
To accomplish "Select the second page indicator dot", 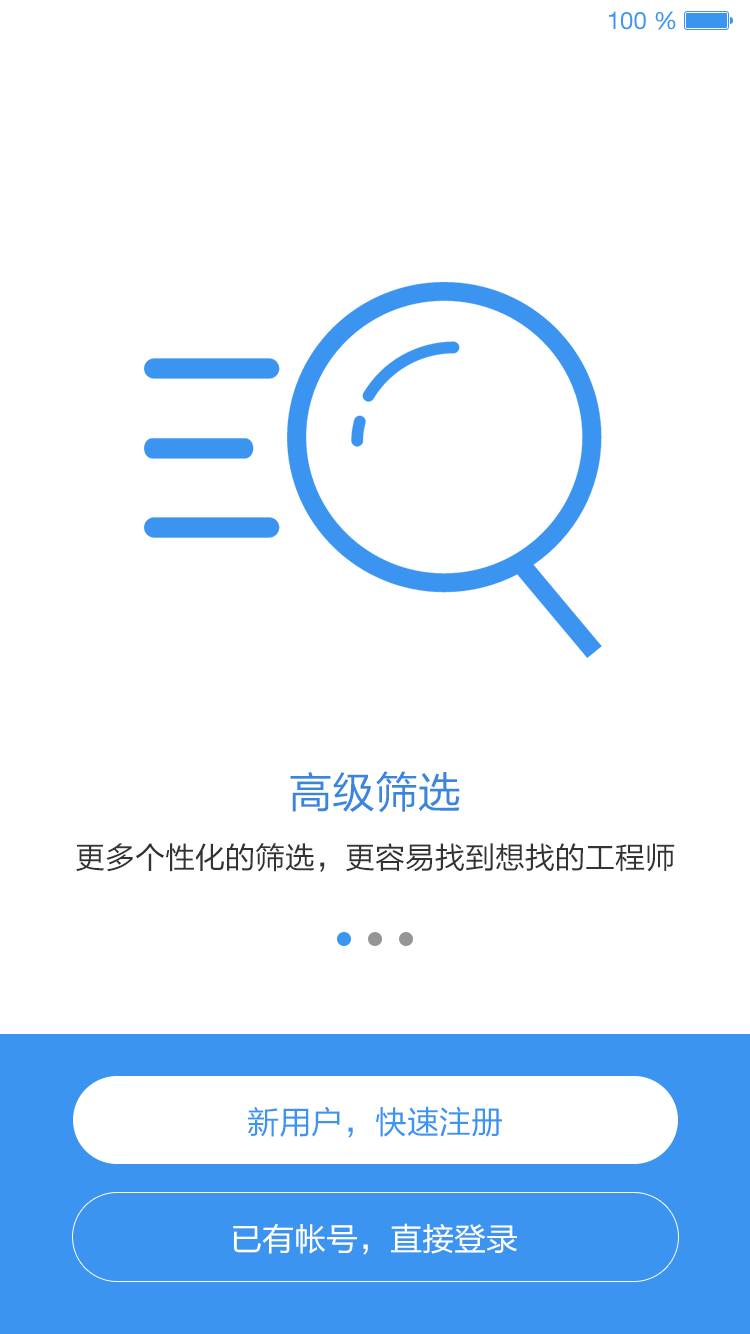I will coord(375,938).
